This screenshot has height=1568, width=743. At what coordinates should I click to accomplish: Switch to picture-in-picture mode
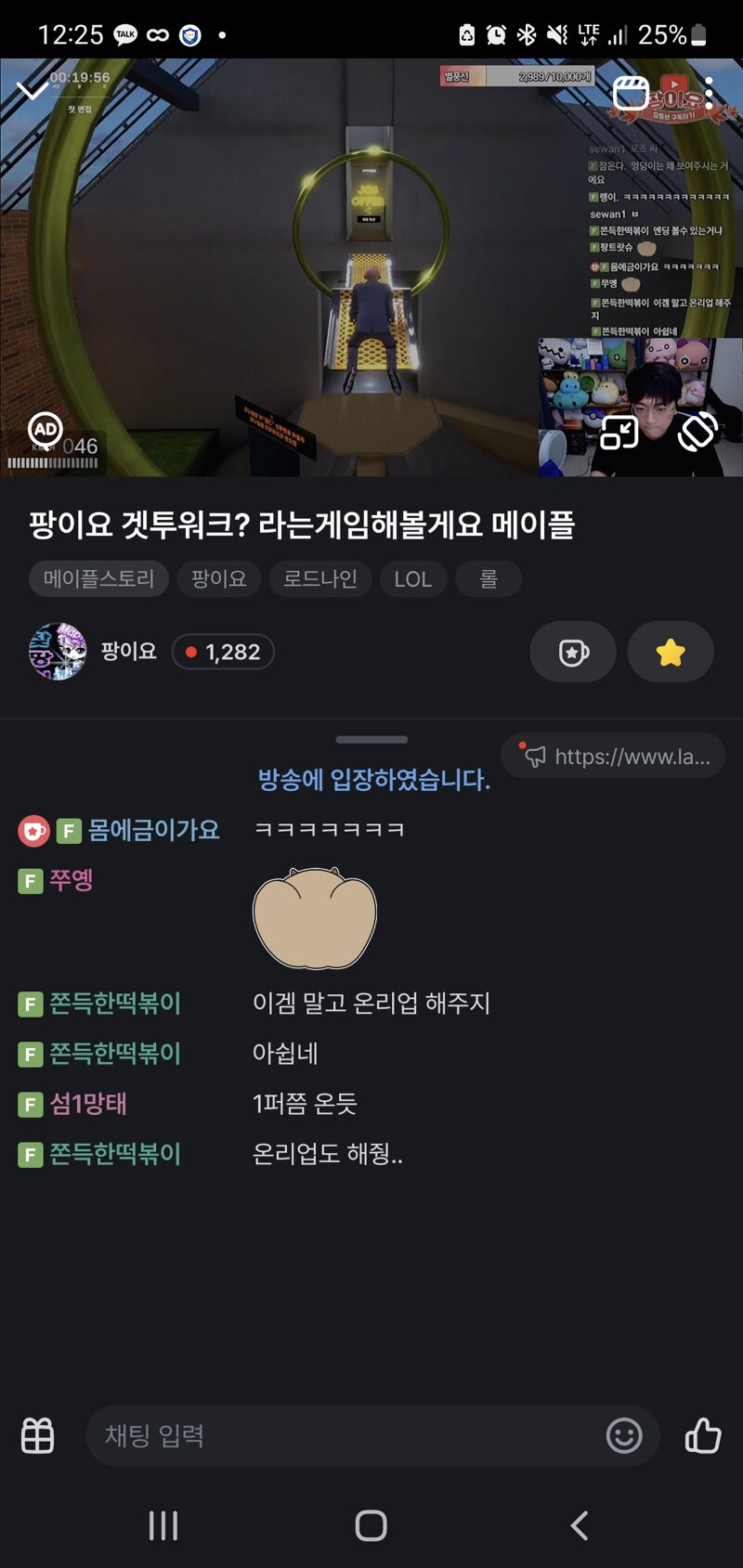[x=619, y=433]
